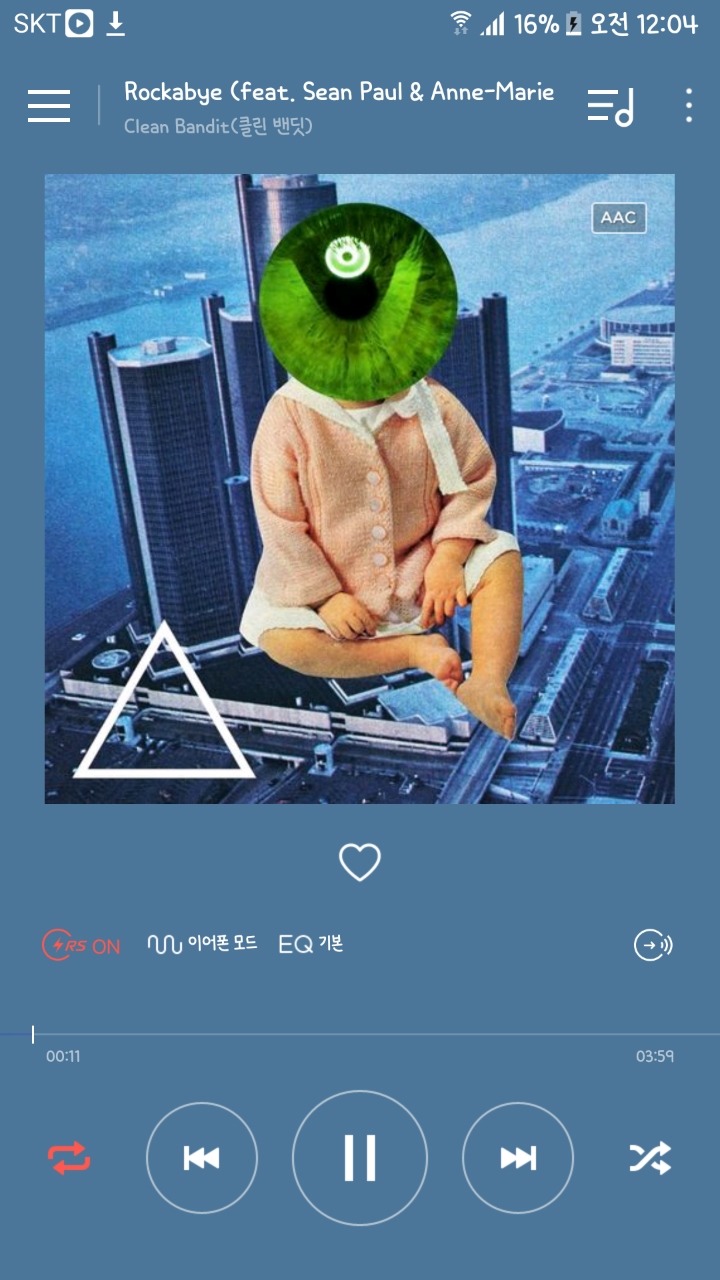Open the current playlist queue
This screenshot has width=720, height=1280.
coord(611,105)
